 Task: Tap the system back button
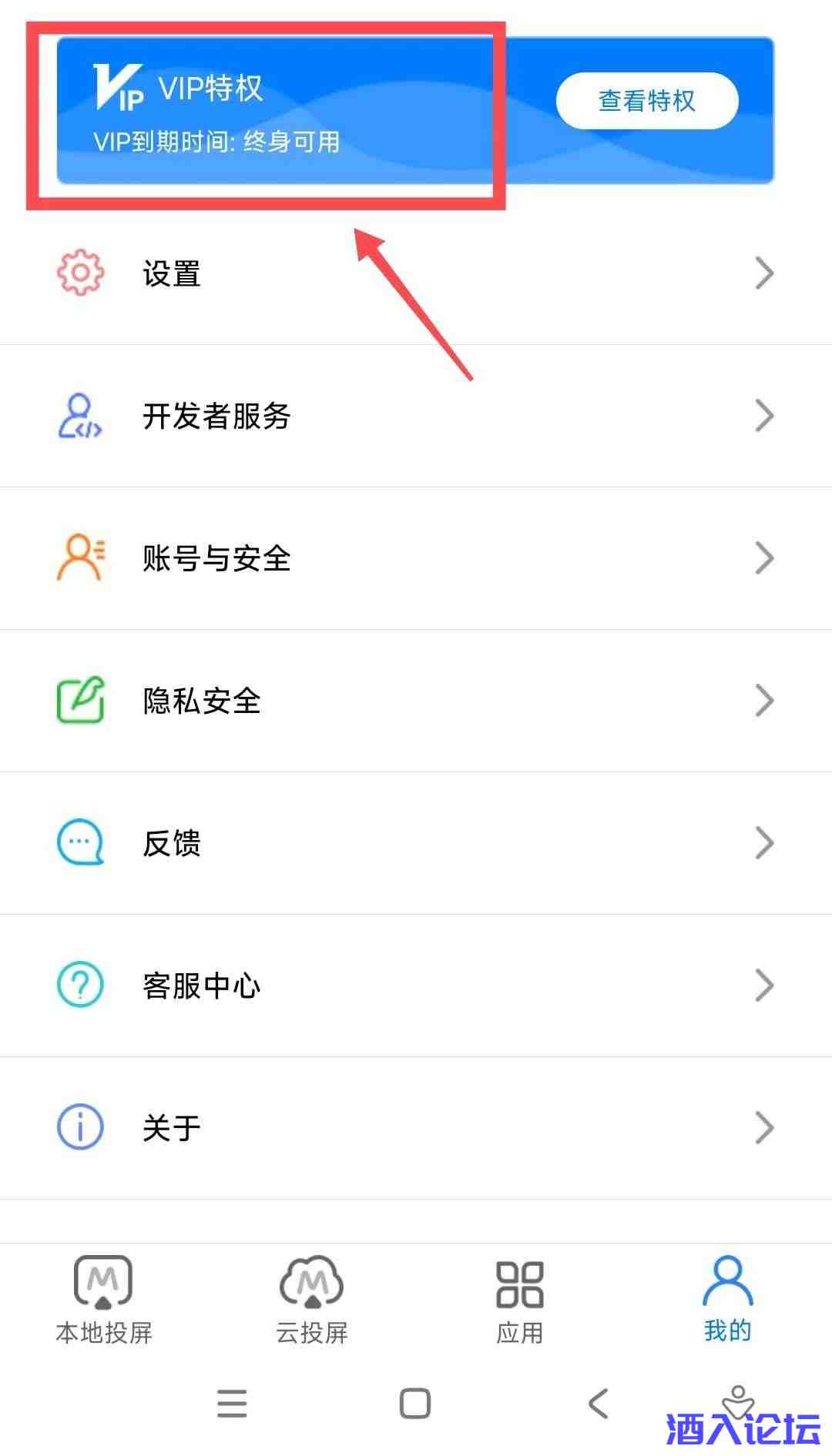coord(599,1403)
